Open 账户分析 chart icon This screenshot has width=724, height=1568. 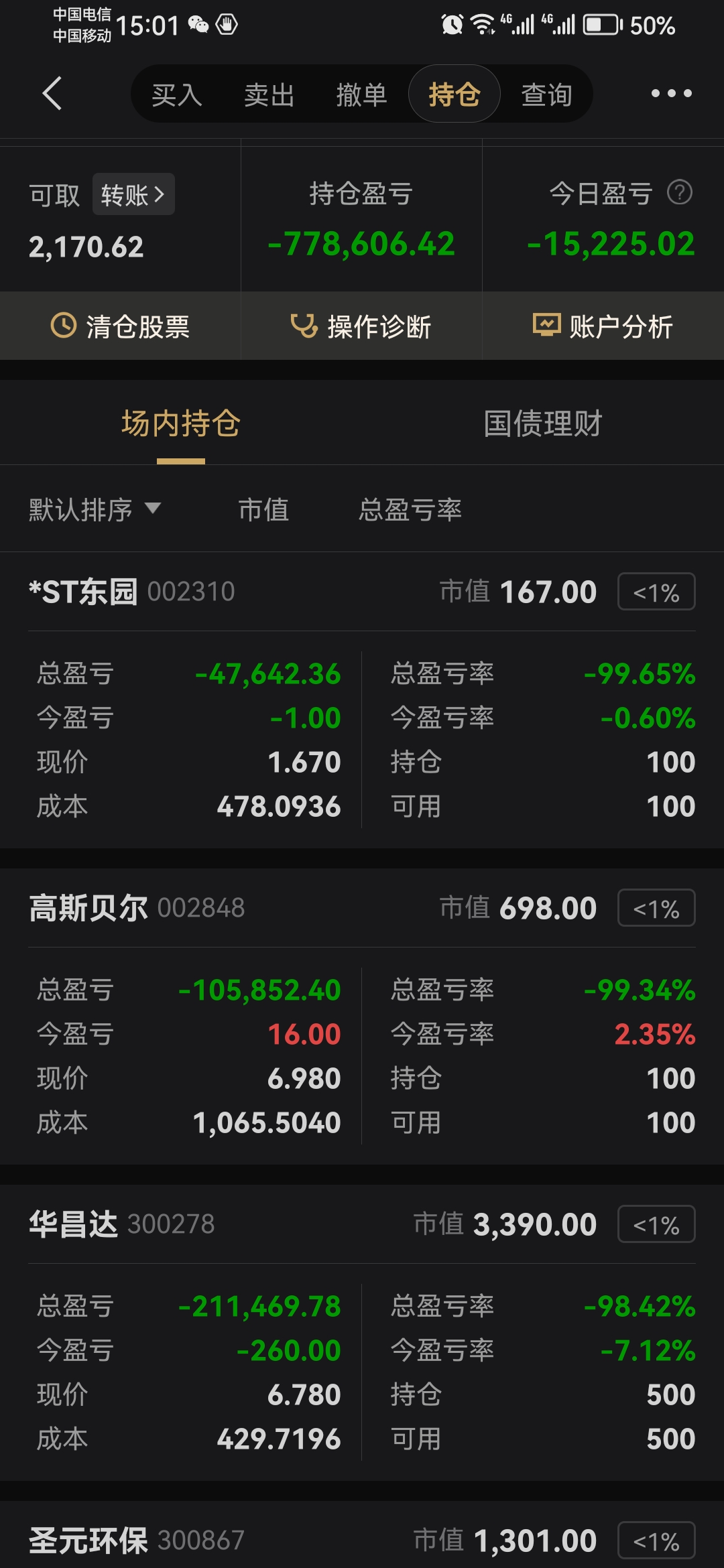(x=545, y=326)
